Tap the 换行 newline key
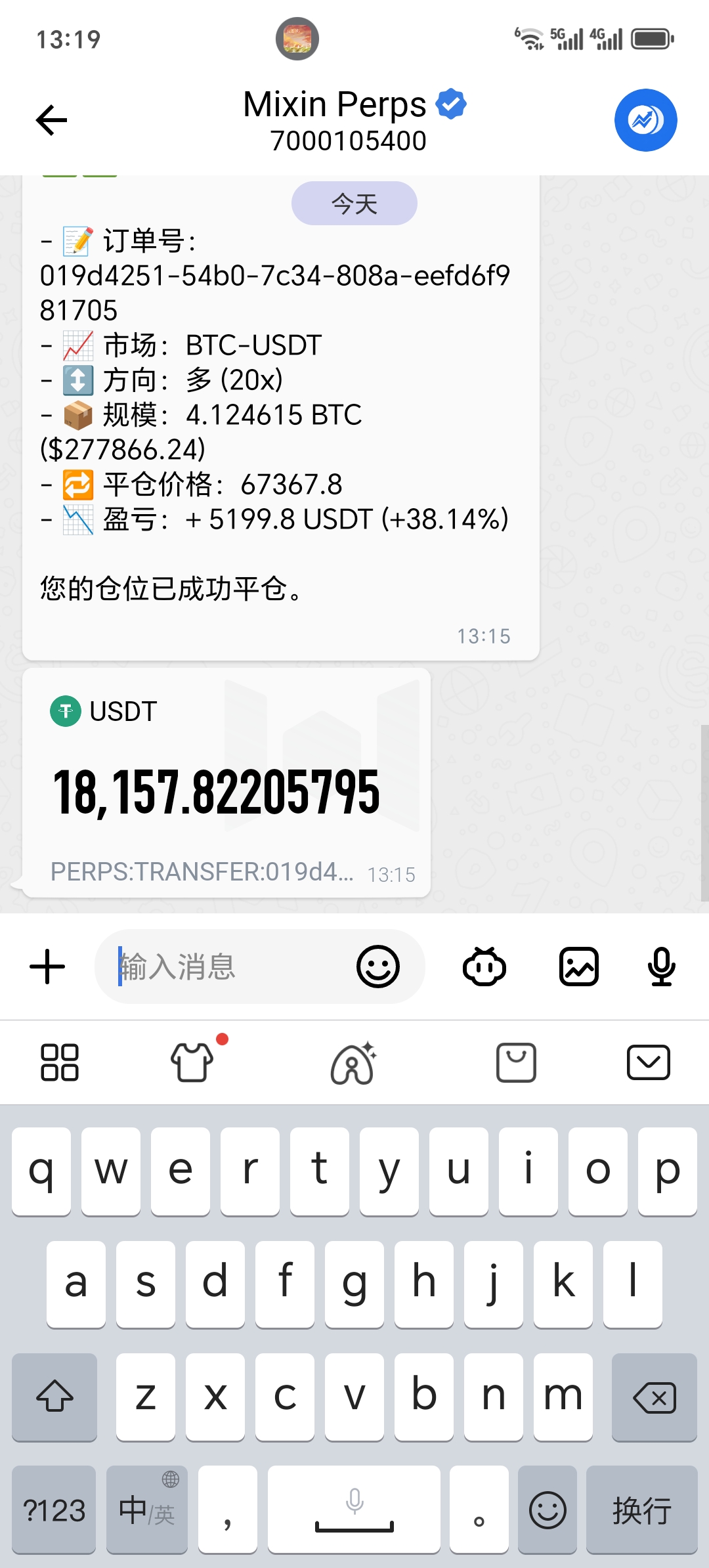The width and height of the screenshot is (709, 1568). (641, 1509)
